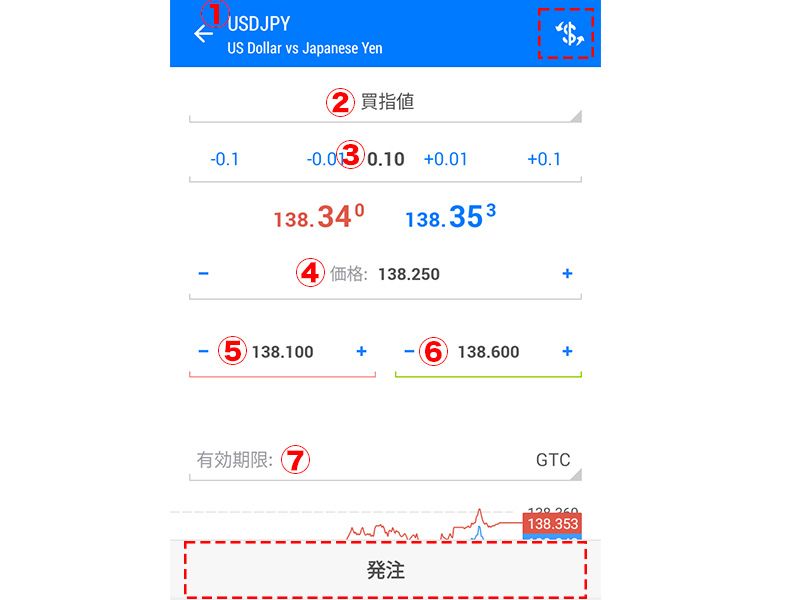
Task: Open the 買指値 order type dropdown
Action: click(386, 102)
